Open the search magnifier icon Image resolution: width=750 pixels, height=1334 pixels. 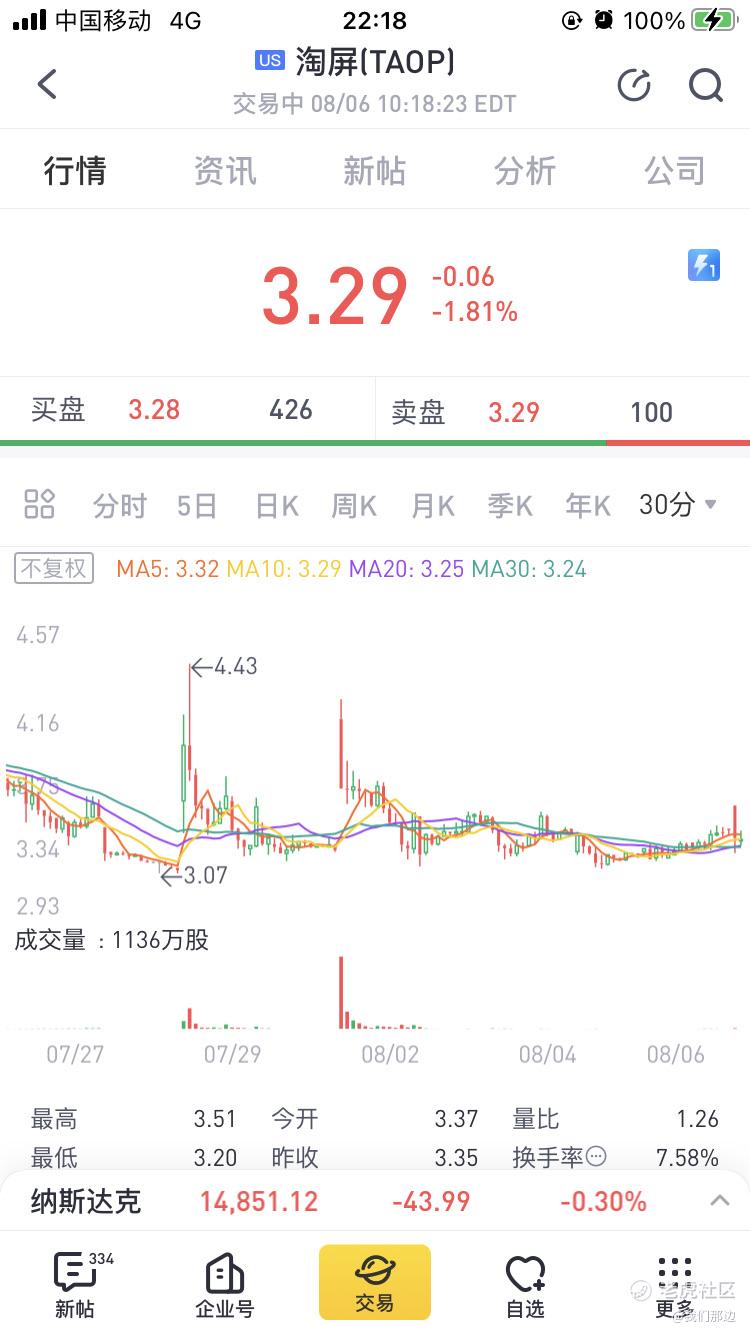706,86
